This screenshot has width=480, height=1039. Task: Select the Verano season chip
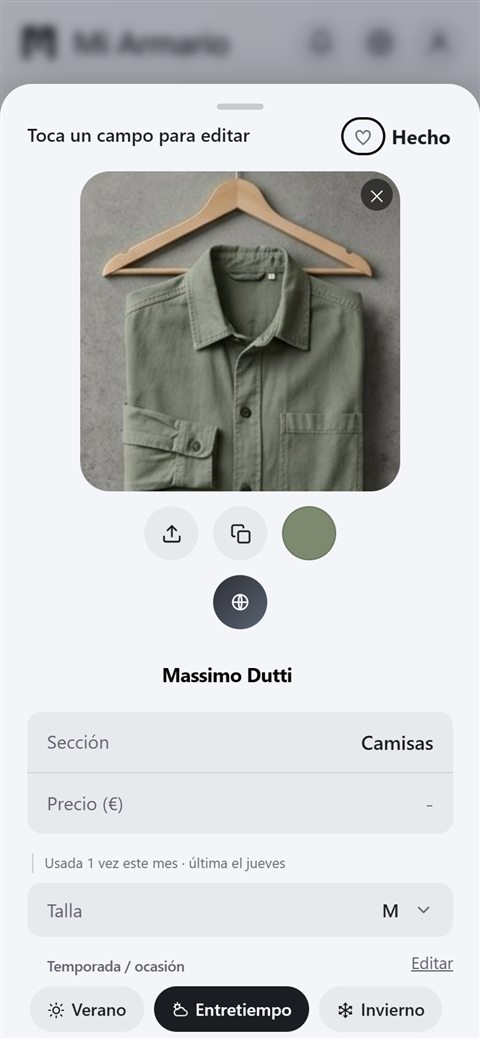point(87,1010)
